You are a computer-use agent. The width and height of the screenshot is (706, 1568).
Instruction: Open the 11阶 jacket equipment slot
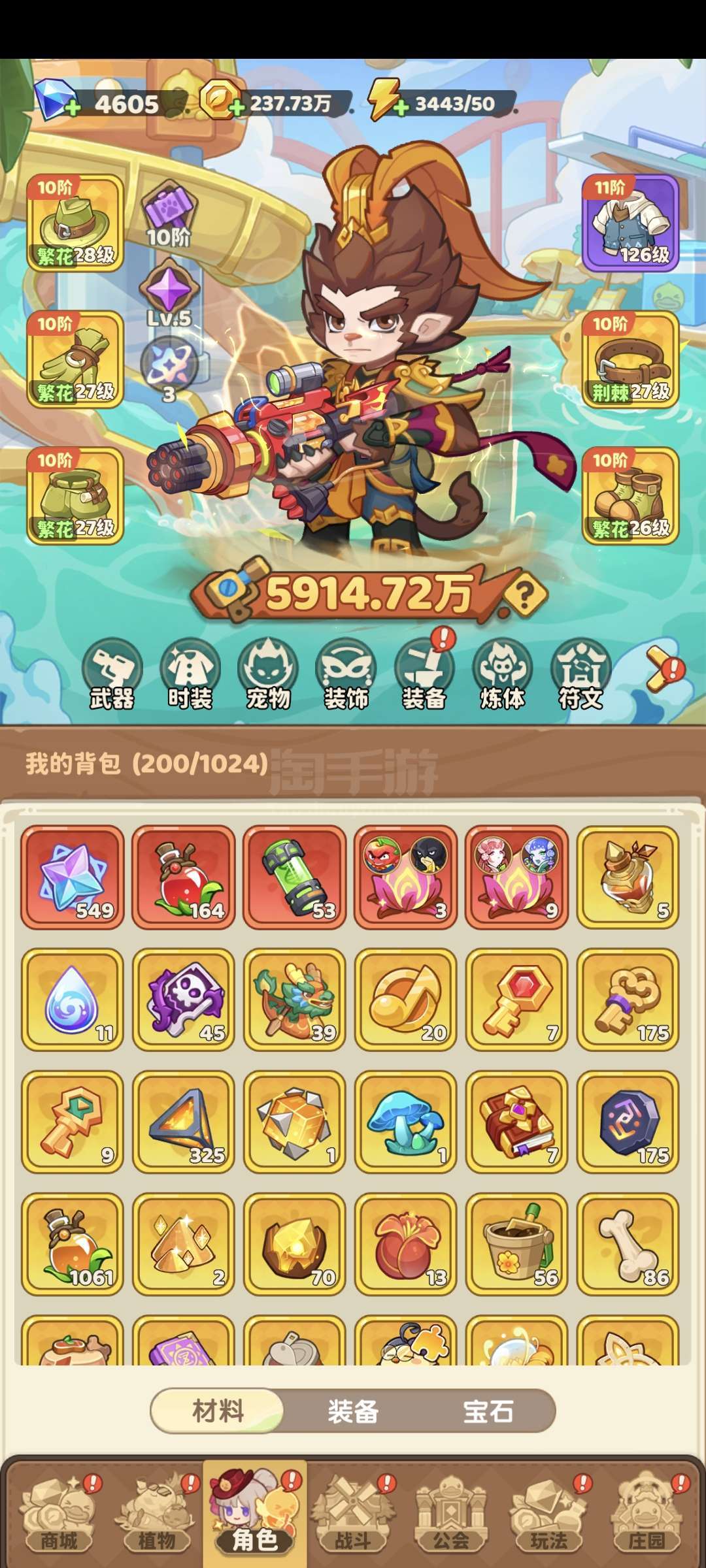pos(630,223)
